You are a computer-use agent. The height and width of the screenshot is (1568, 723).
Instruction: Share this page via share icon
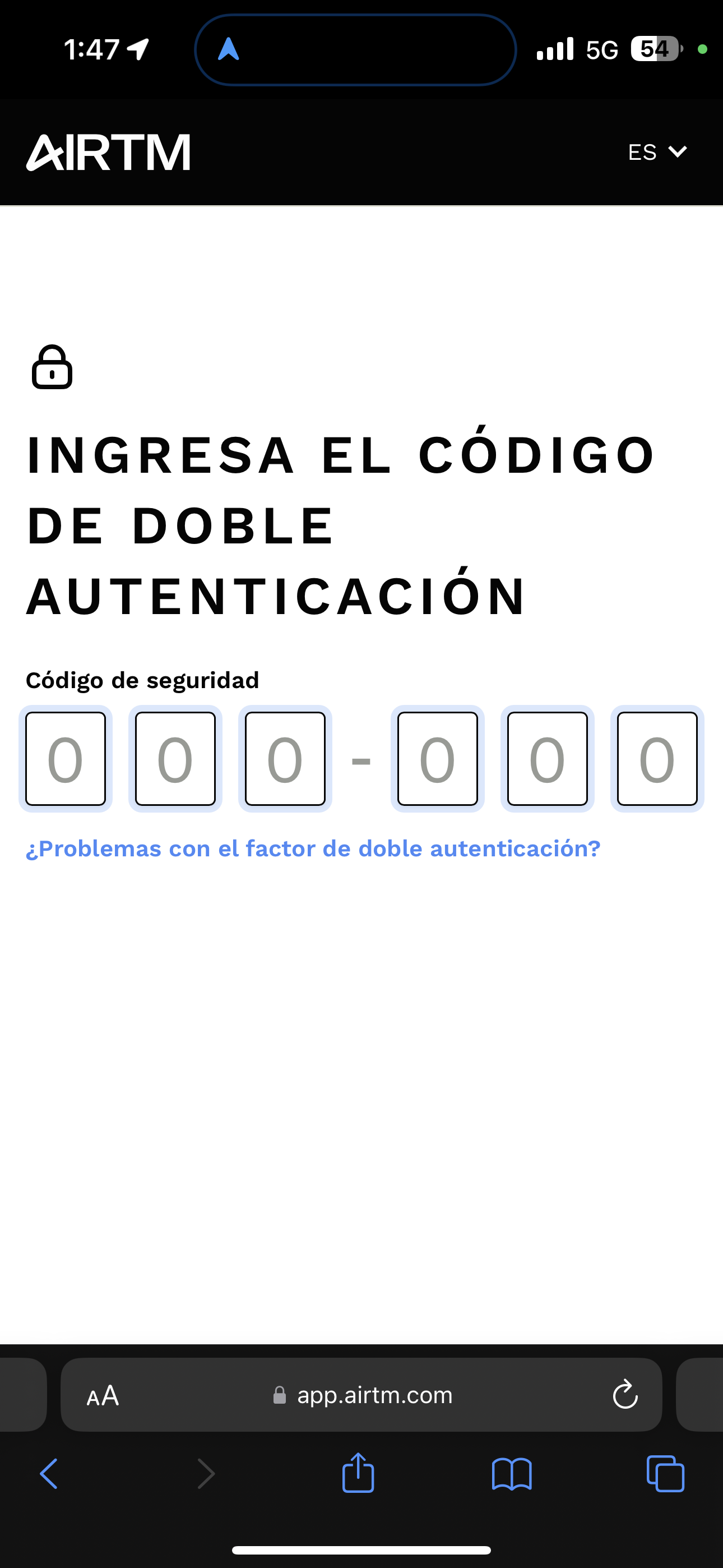(358, 1473)
